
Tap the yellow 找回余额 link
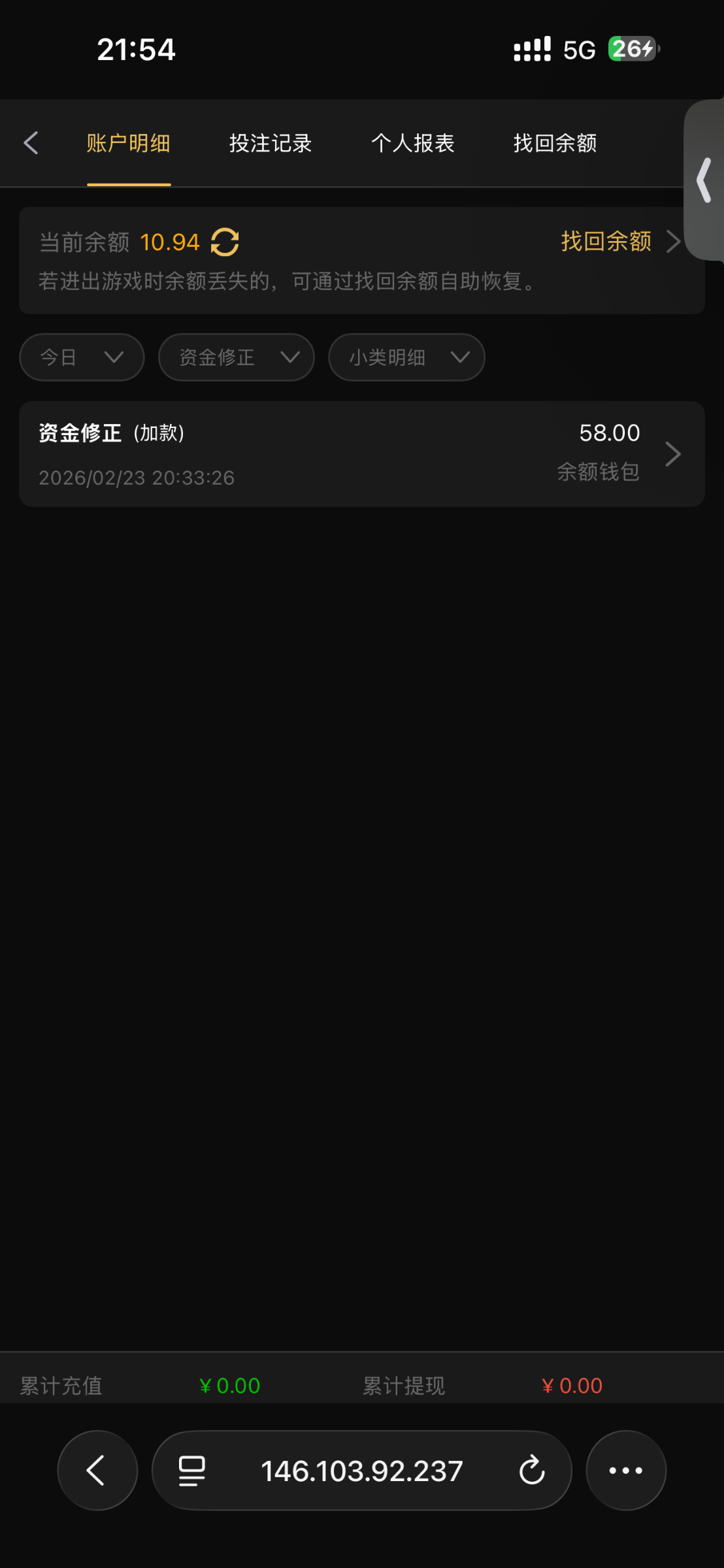(x=606, y=241)
